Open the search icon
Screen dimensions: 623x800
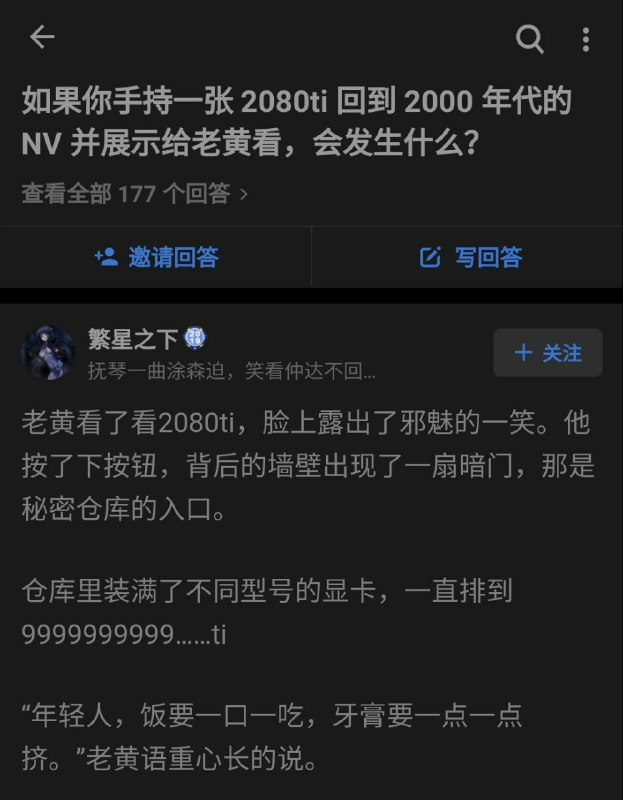(529, 39)
